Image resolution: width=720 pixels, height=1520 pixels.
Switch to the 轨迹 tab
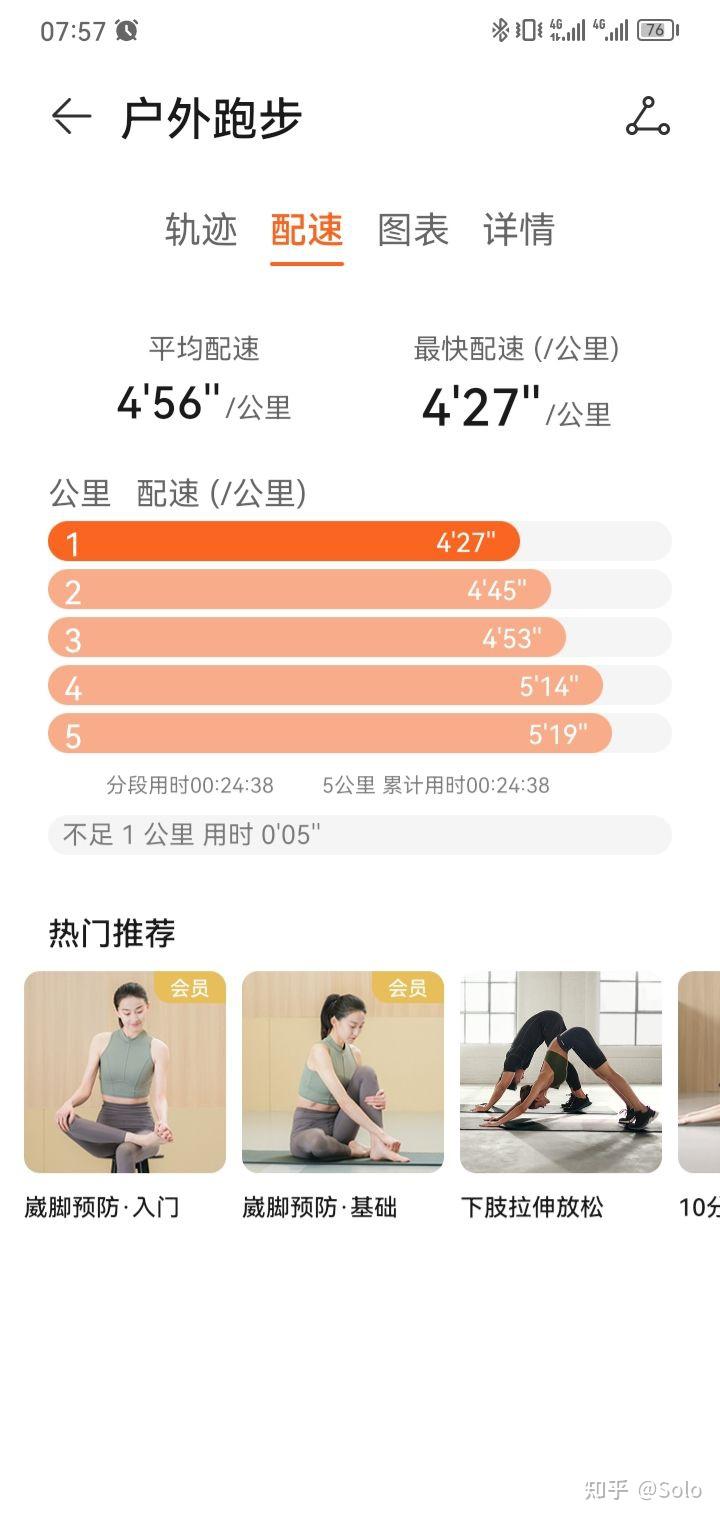(201, 230)
